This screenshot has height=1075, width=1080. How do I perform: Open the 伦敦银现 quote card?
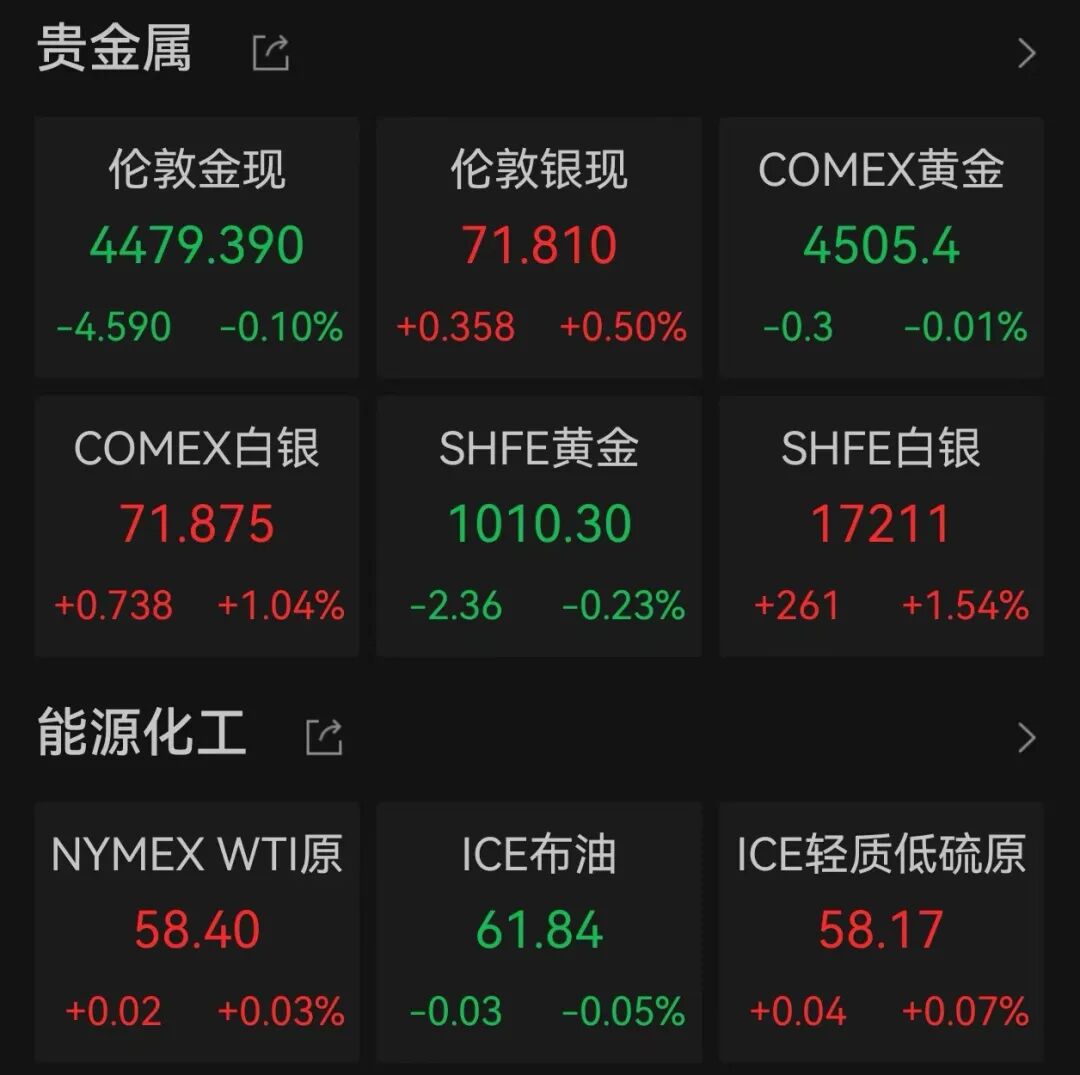click(x=539, y=247)
